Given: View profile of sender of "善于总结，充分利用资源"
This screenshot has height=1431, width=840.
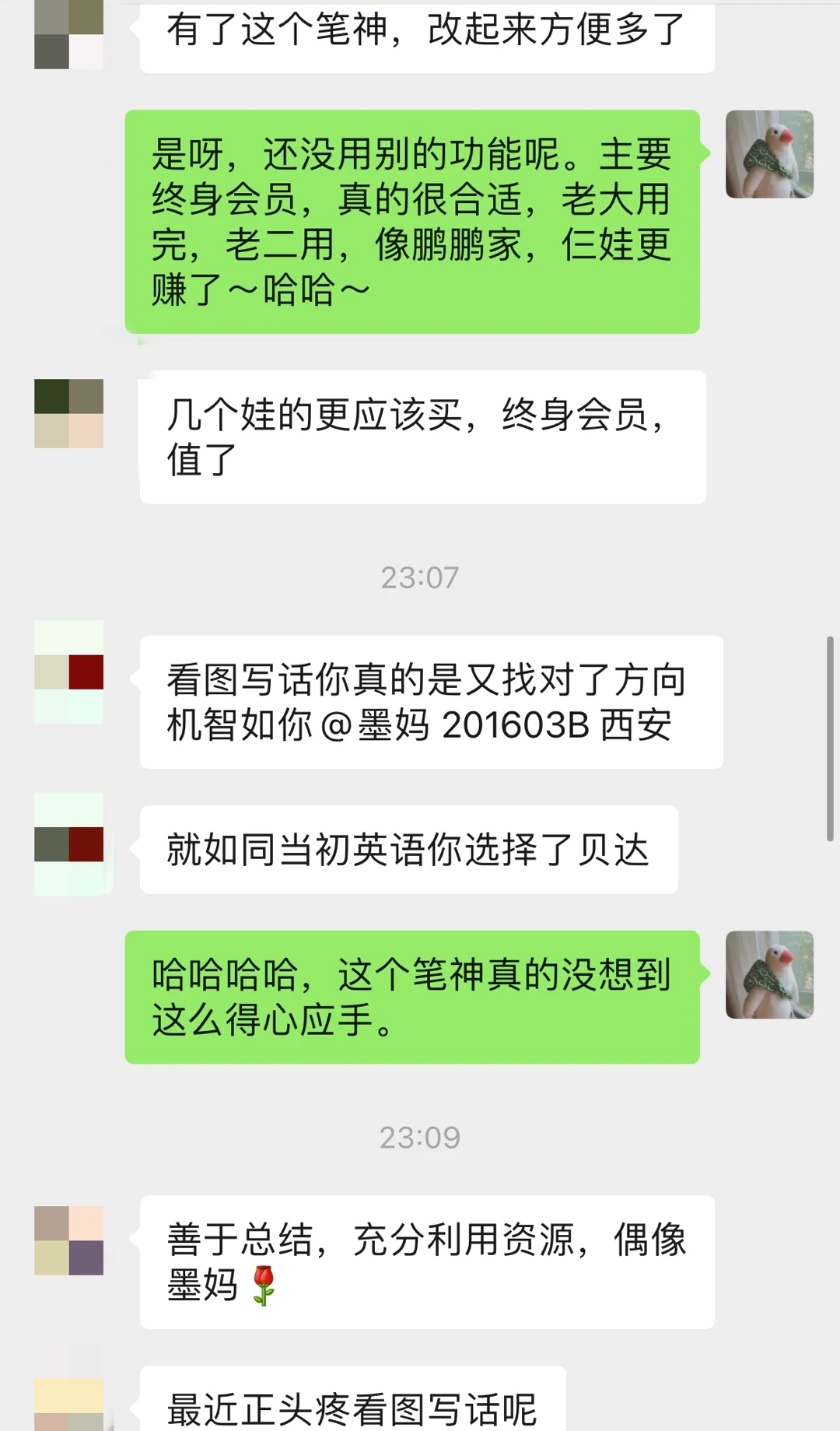Looking at the screenshot, I should [x=68, y=1240].
